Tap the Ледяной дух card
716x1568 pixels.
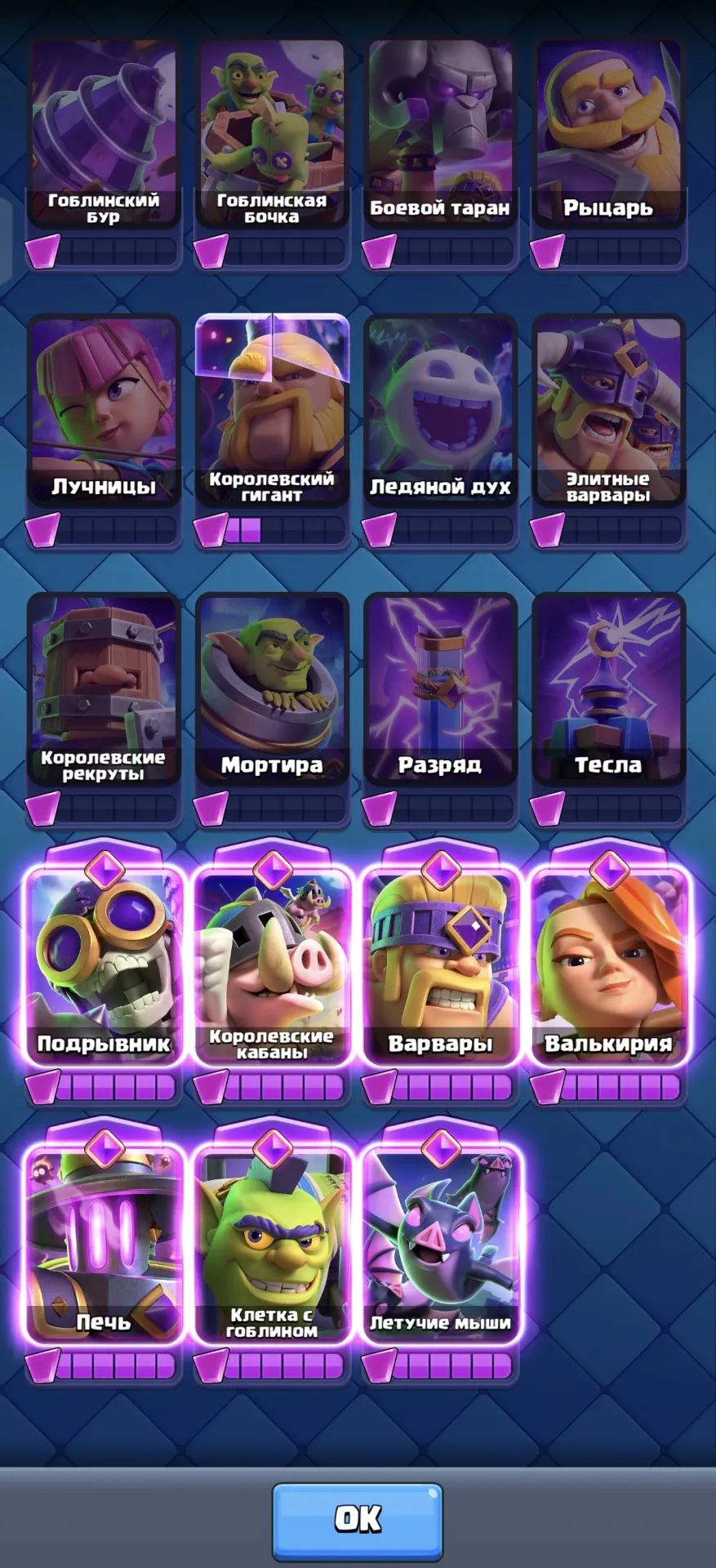coord(440,411)
